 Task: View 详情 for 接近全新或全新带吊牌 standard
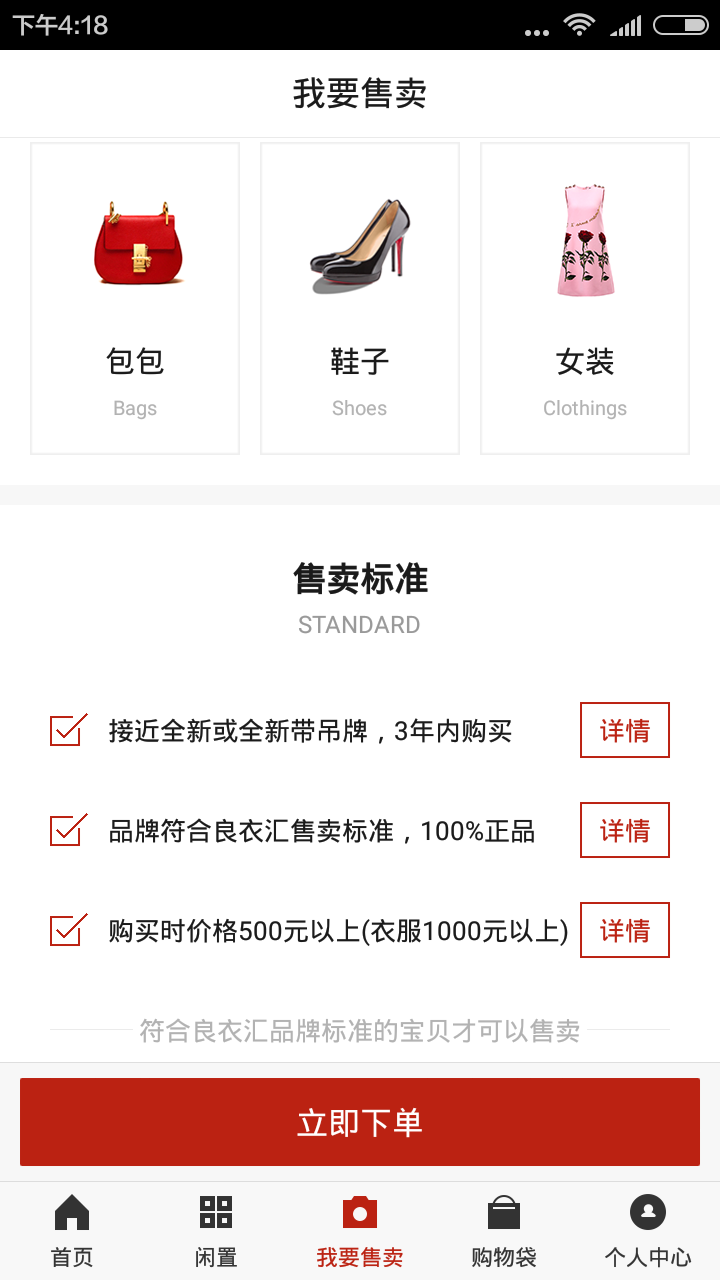624,730
